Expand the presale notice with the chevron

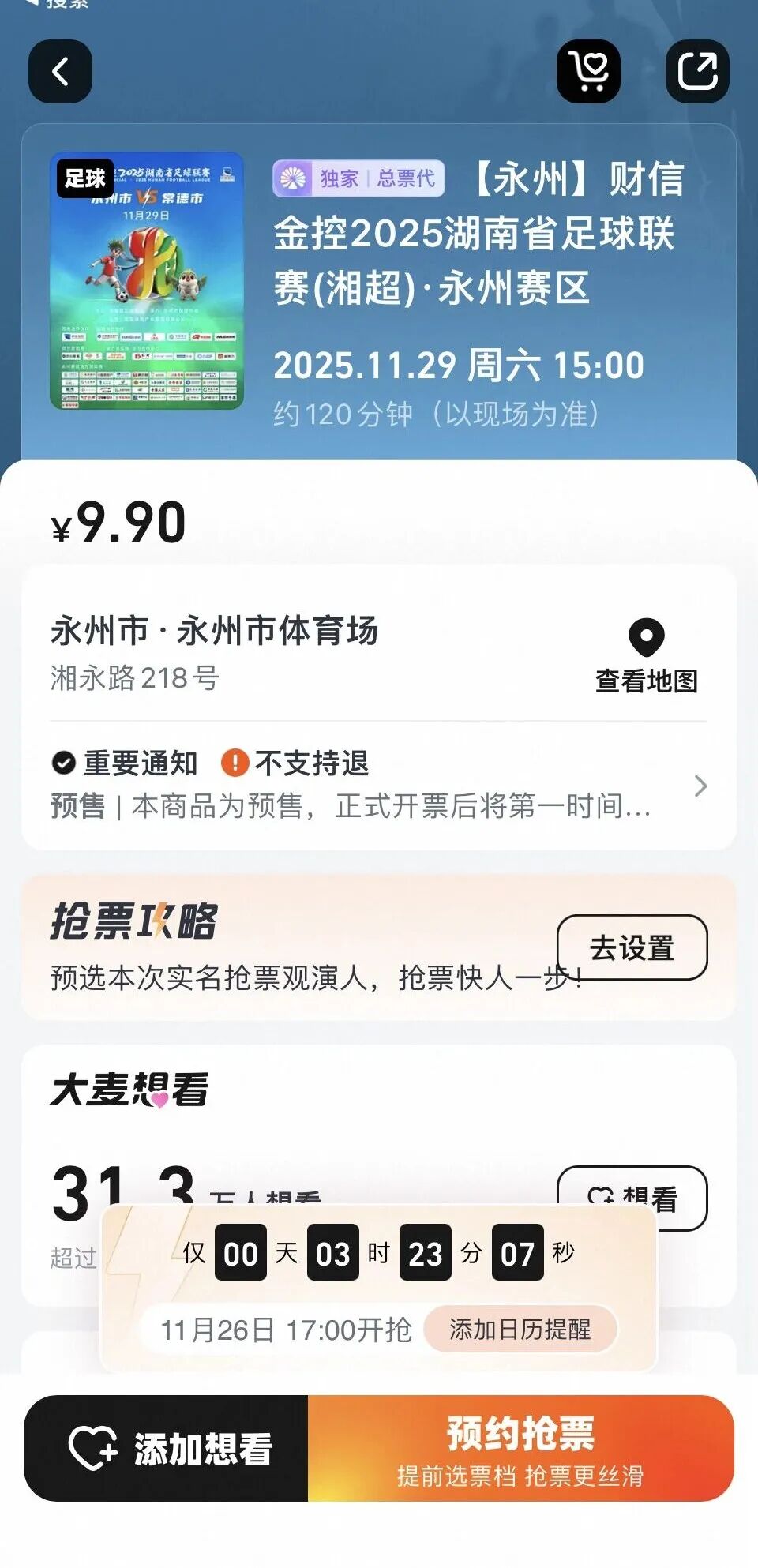[x=700, y=786]
